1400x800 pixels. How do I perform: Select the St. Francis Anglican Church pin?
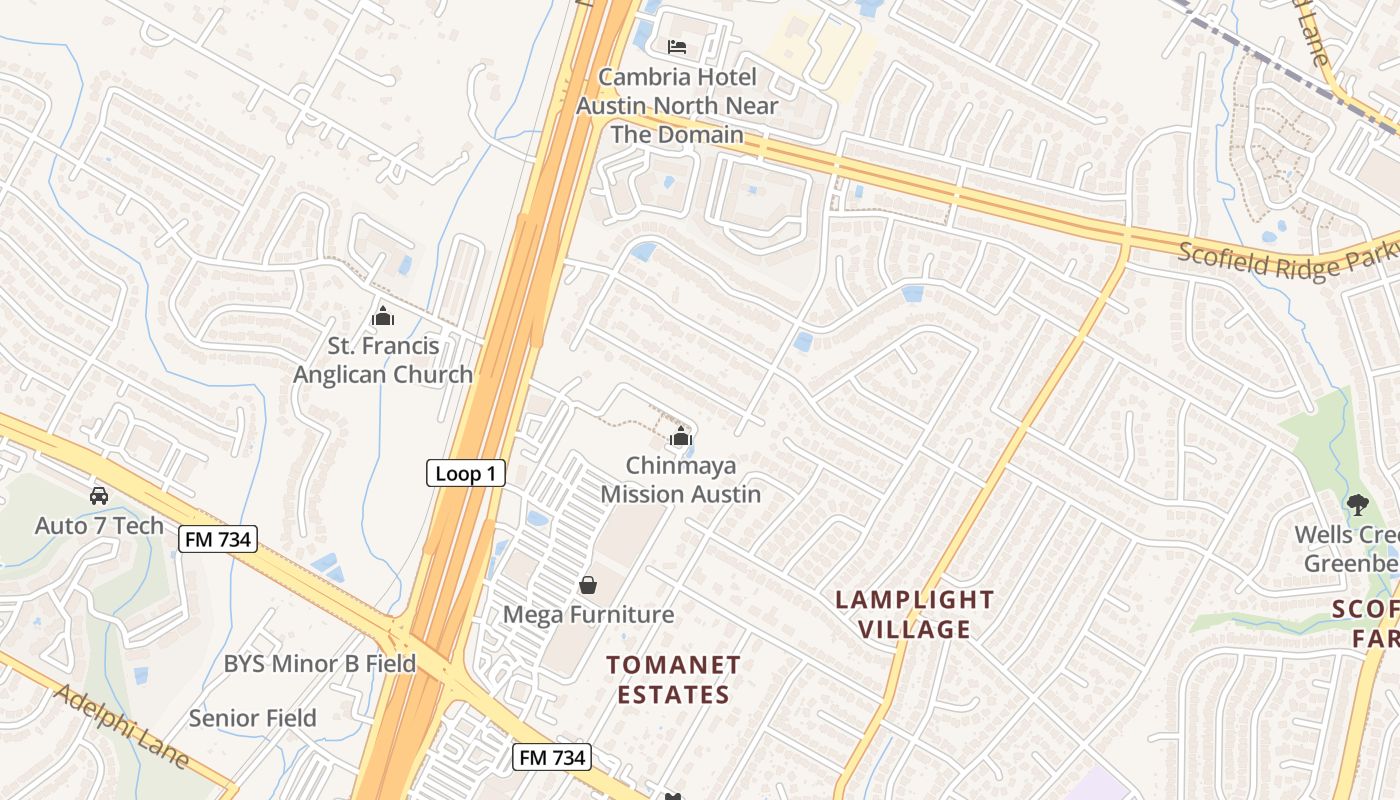[382, 317]
